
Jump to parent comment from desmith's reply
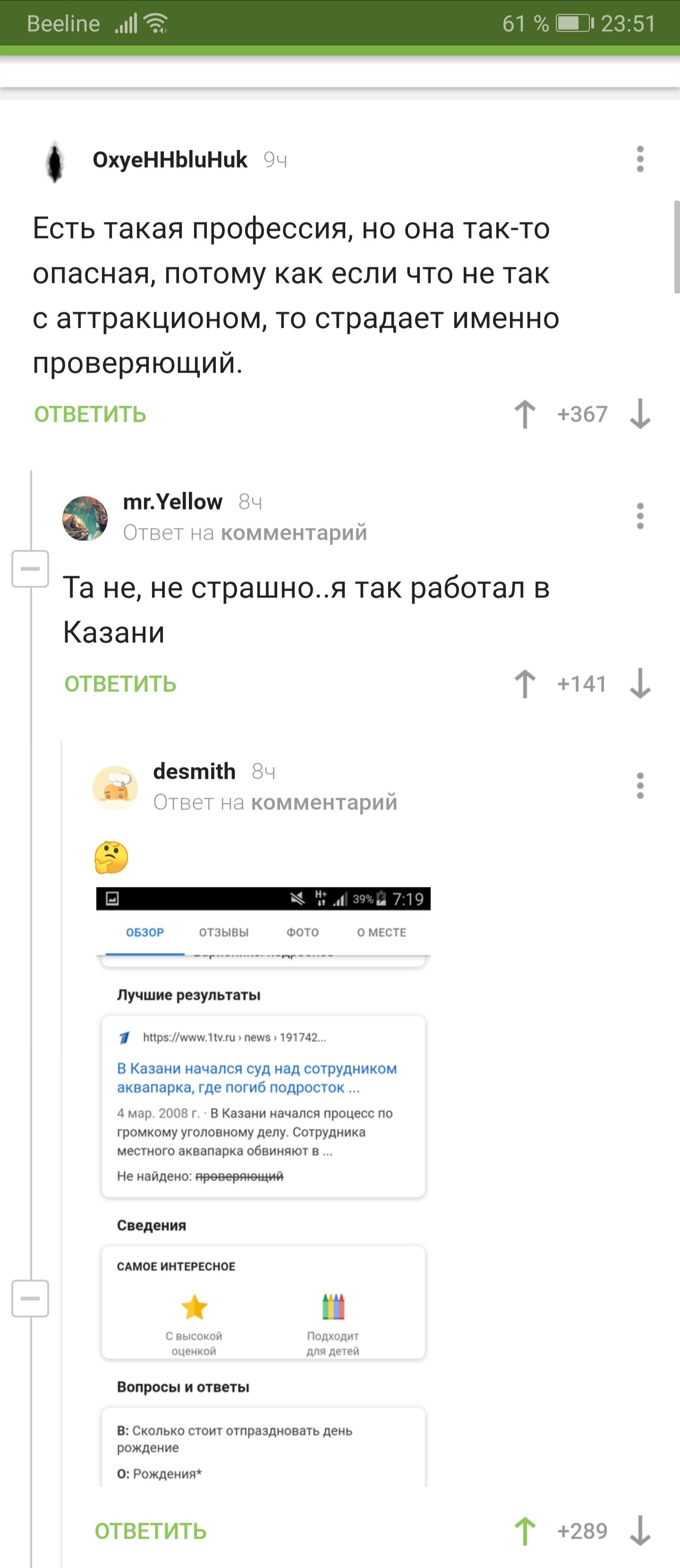pos(324,802)
